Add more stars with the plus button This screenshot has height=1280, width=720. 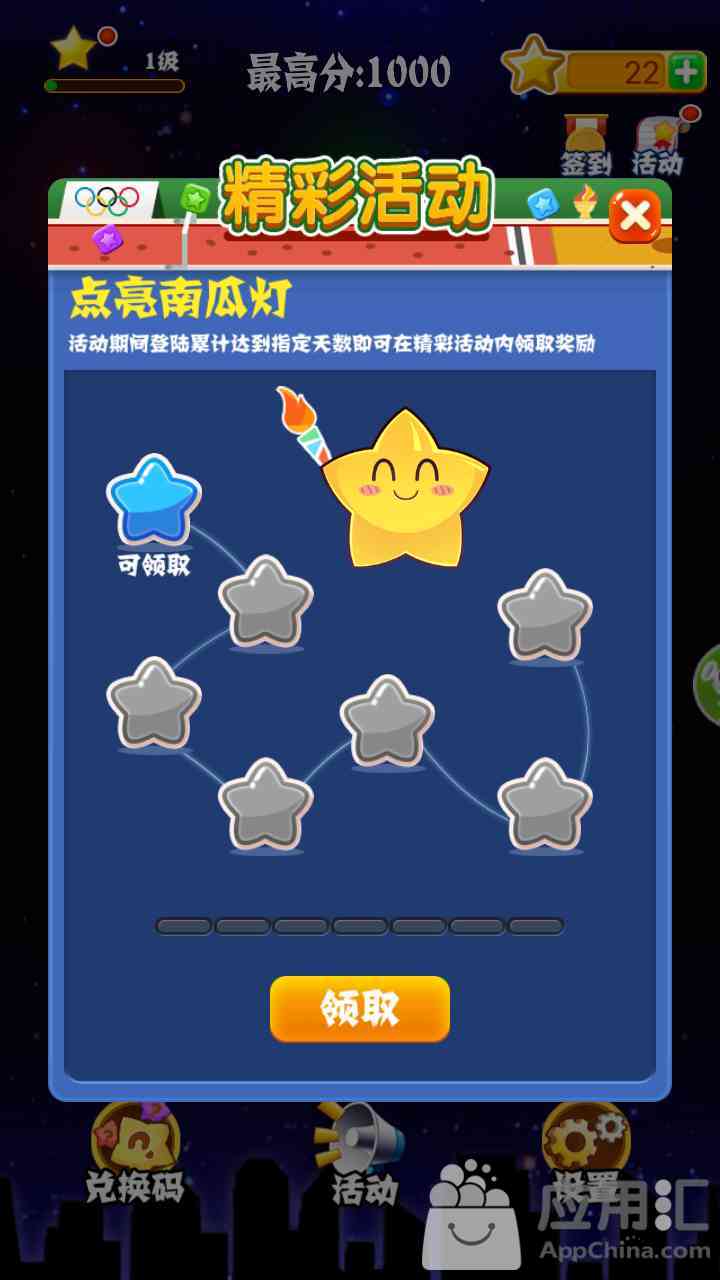click(x=686, y=72)
